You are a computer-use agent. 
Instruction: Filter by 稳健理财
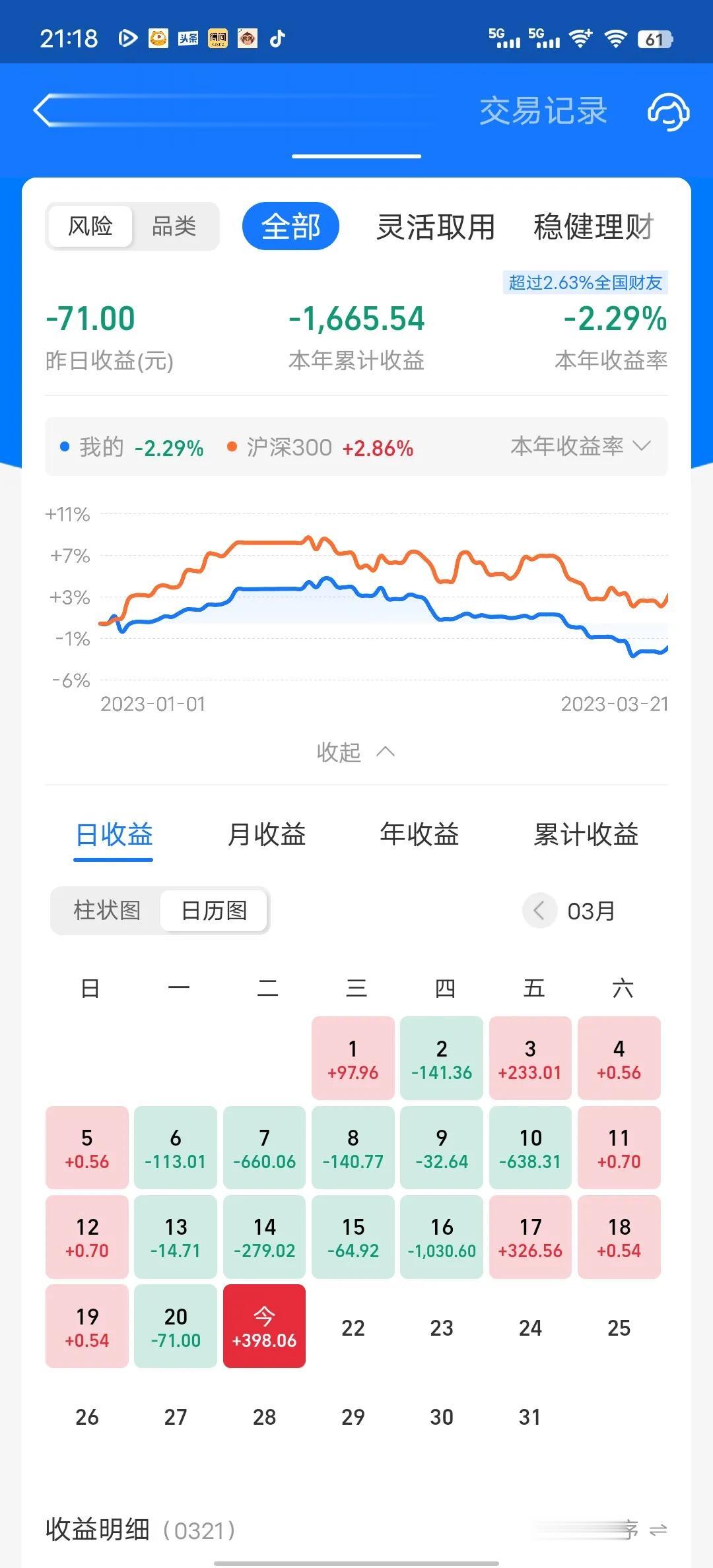tap(593, 226)
